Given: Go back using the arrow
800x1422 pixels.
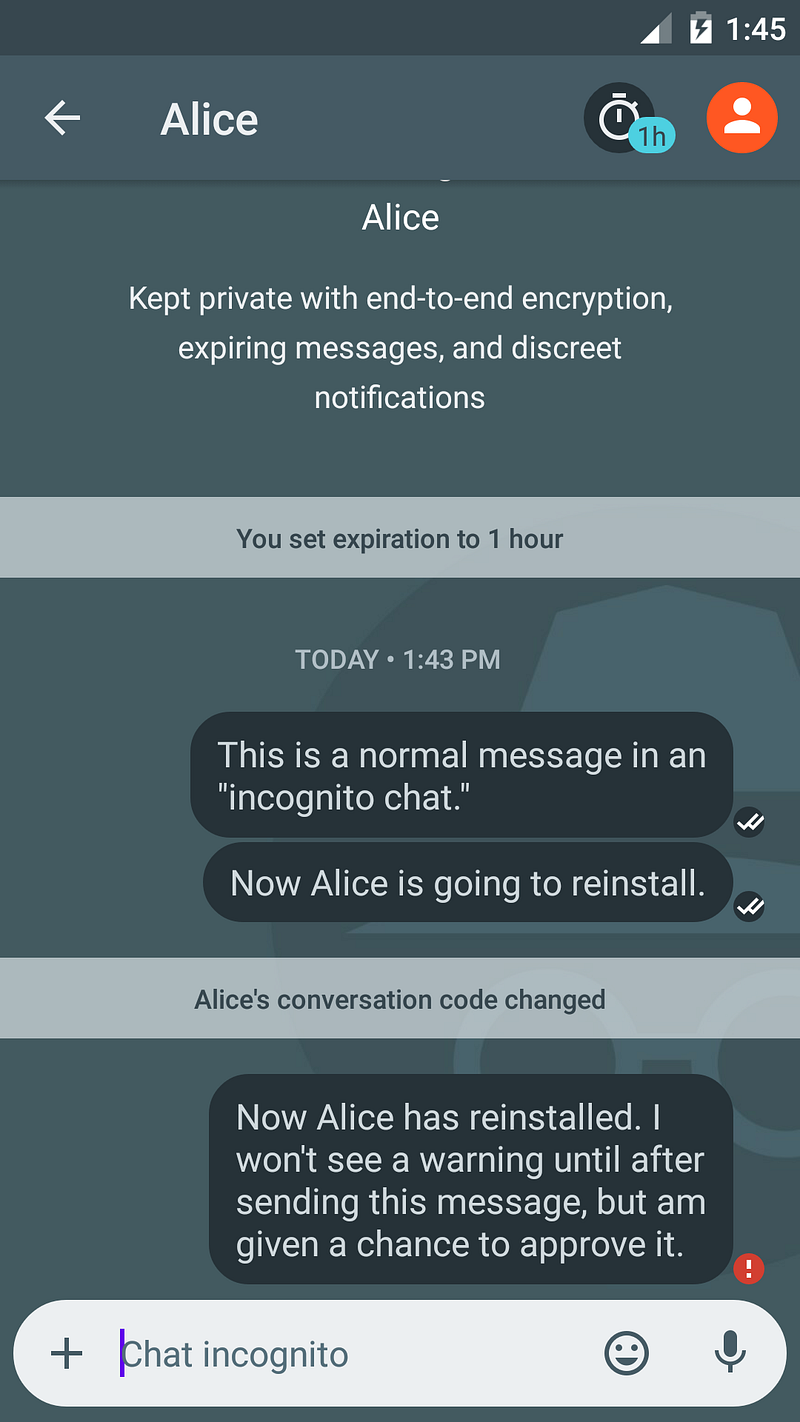Looking at the screenshot, I should [62, 118].
